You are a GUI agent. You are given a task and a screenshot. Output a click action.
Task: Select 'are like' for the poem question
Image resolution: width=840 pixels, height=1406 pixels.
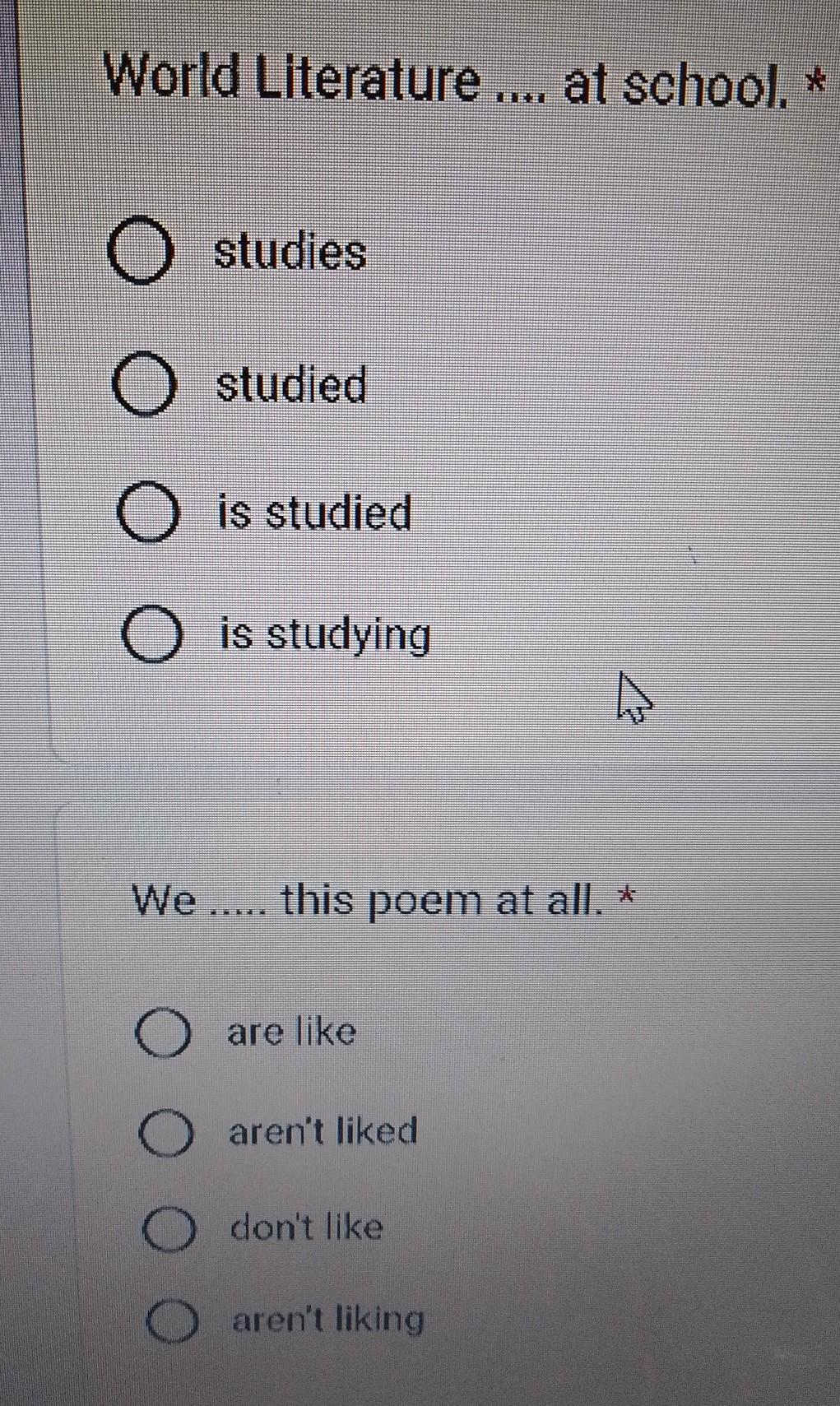163,1032
